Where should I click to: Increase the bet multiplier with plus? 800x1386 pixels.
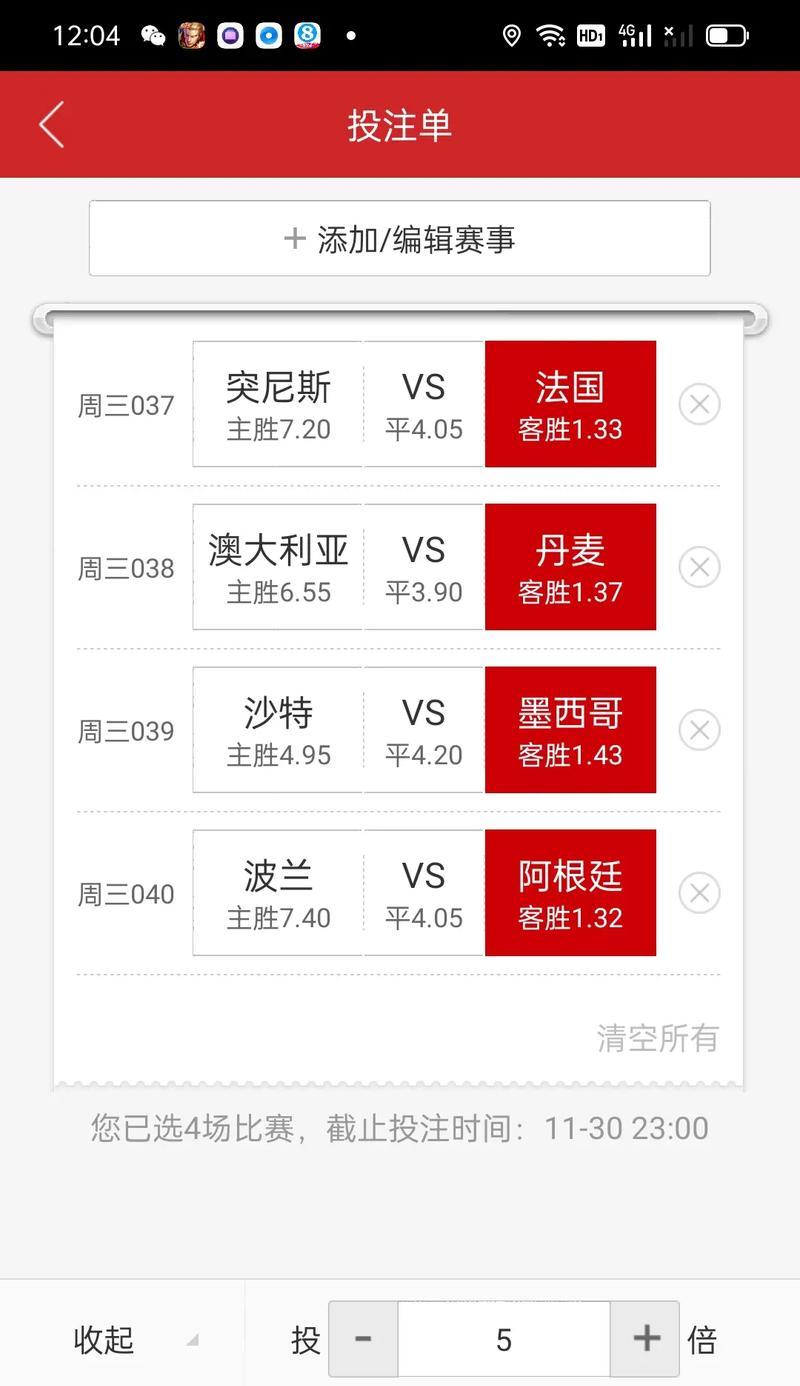coord(645,1338)
